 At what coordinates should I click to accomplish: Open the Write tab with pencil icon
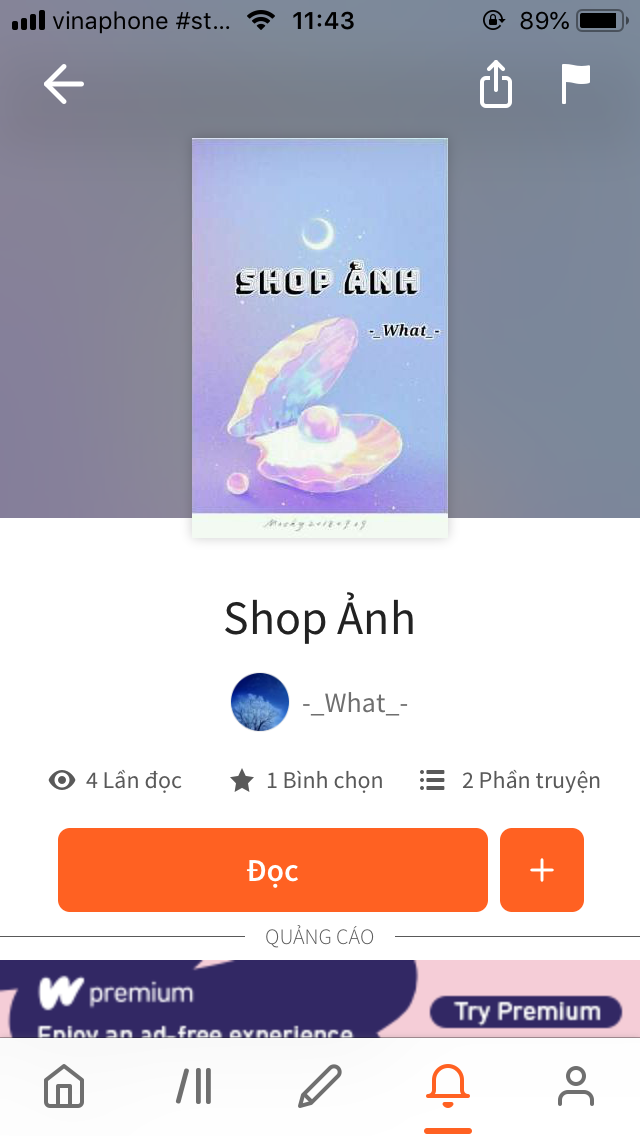(320, 1087)
